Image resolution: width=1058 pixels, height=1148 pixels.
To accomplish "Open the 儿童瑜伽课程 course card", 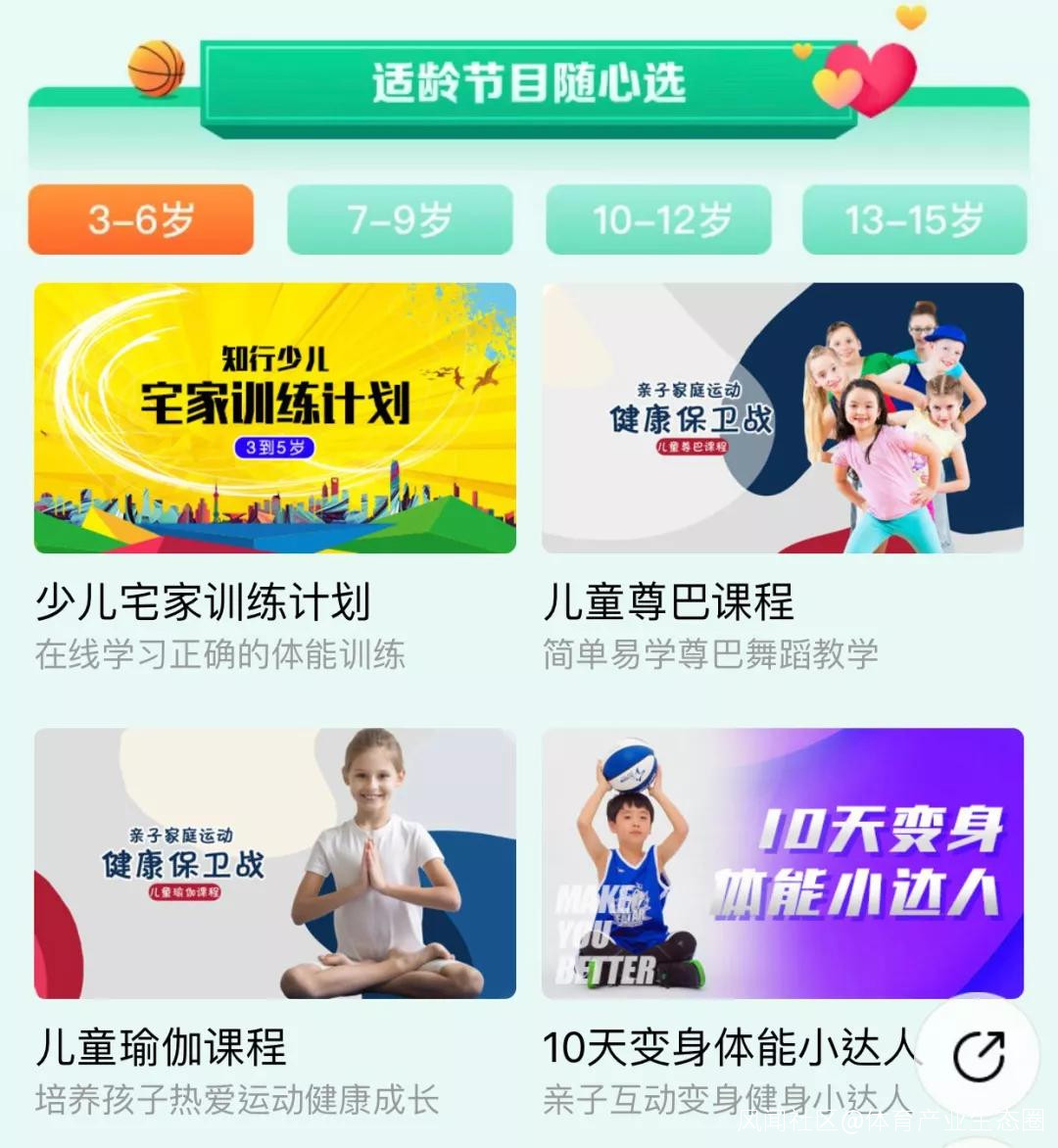I will 275,863.
